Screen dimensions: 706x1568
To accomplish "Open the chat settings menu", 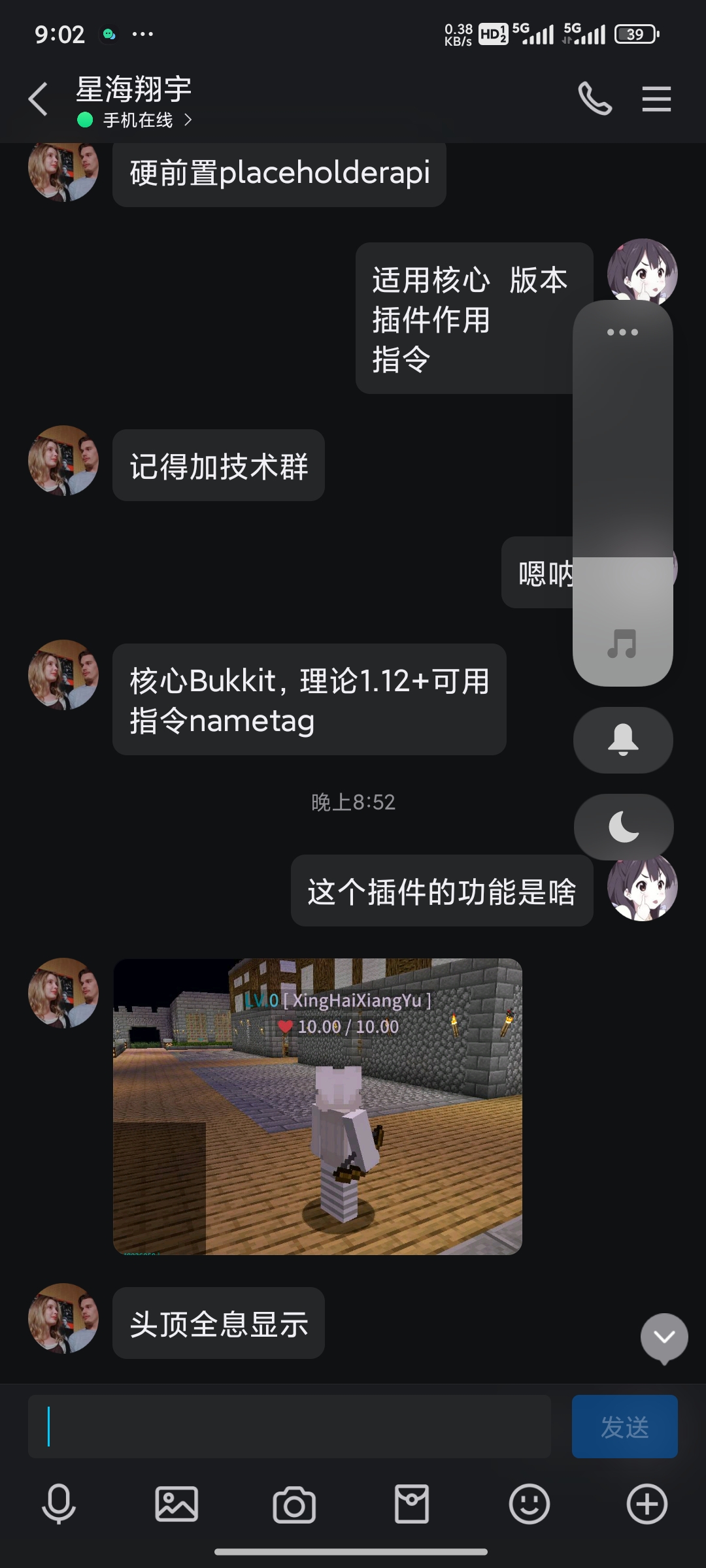I will click(x=656, y=99).
